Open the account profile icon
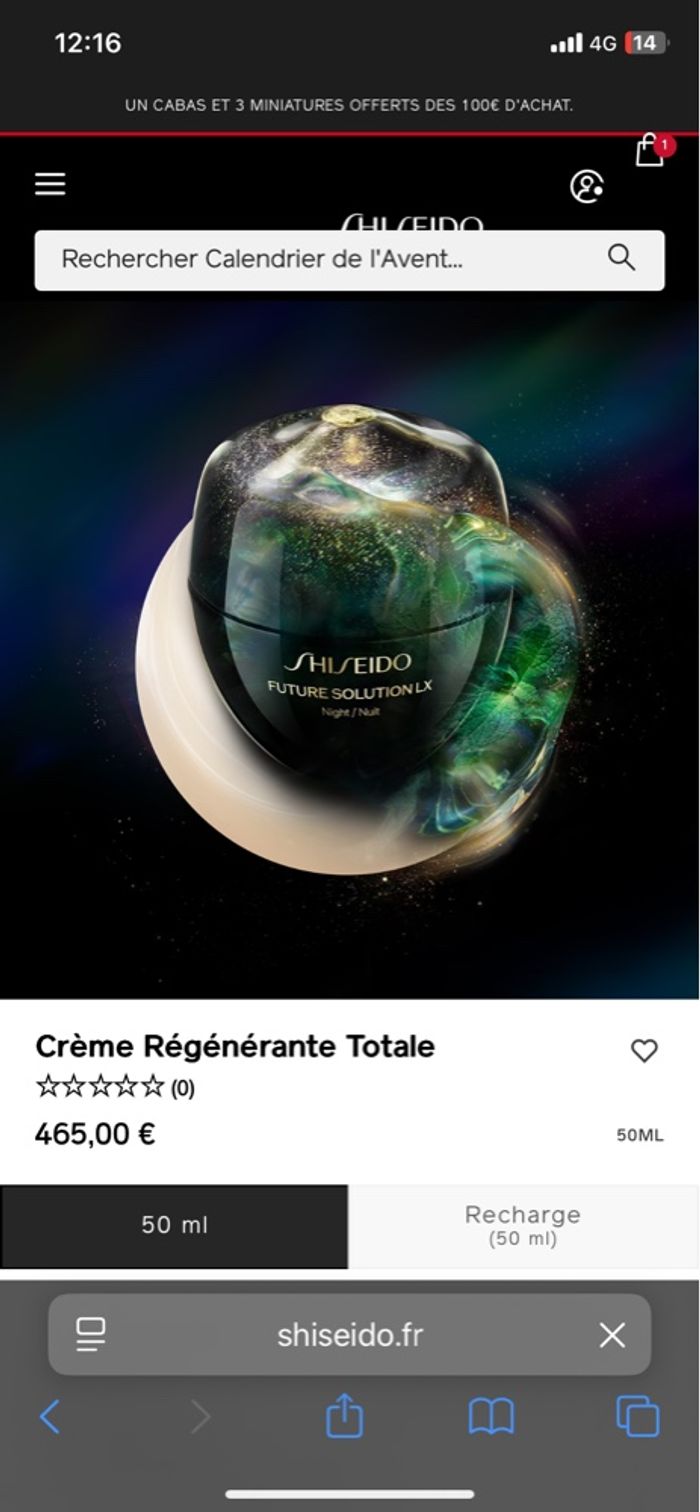The width and height of the screenshot is (700, 1512). (x=586, y=186)
